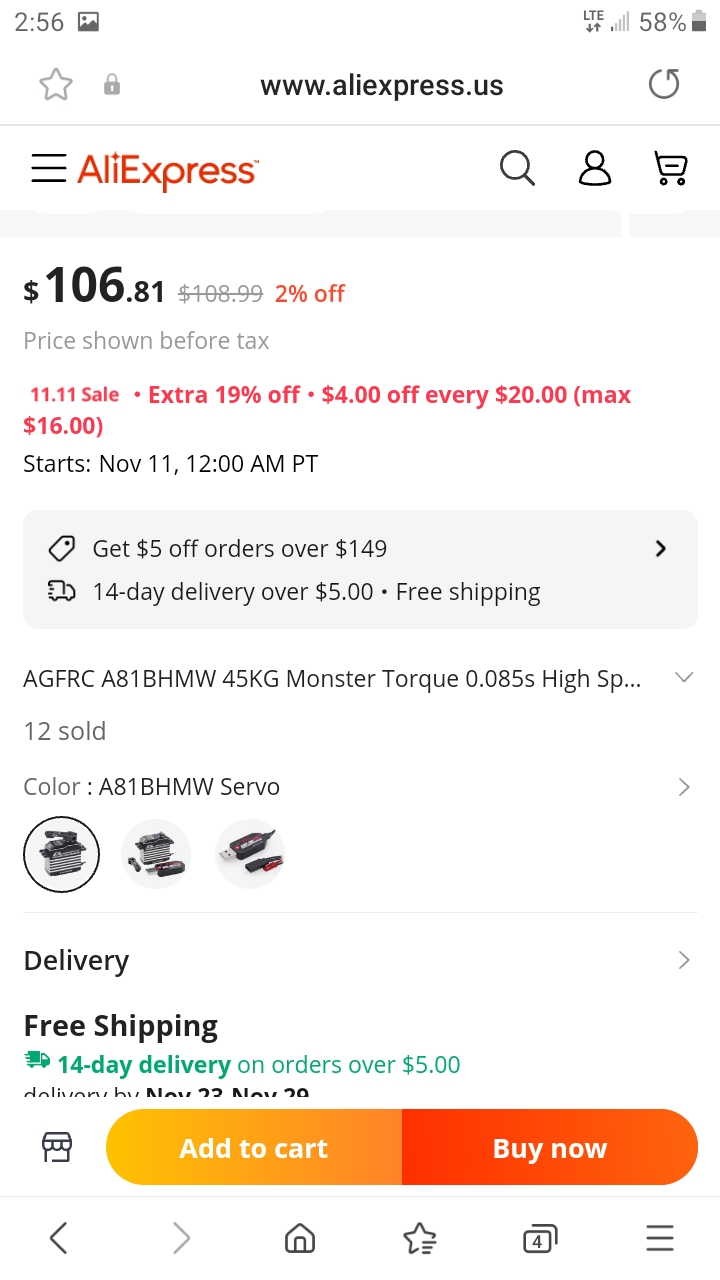Image resolution: width=720 pixels, height=1280 pixels.
Task: Open the Color options chevron
Action: click(x=684, y=787)
